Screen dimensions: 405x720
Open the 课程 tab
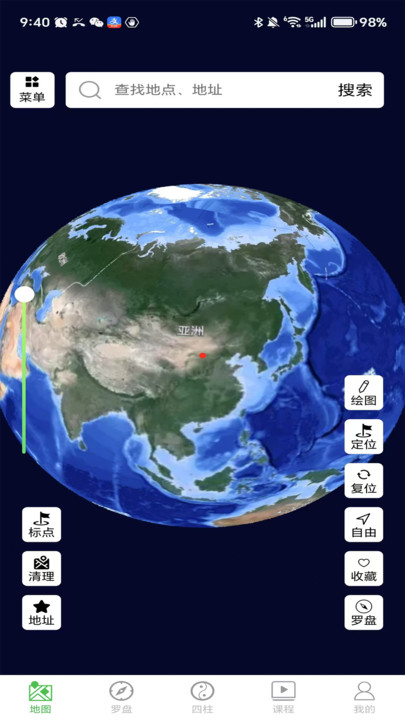(x=283, y=697)
